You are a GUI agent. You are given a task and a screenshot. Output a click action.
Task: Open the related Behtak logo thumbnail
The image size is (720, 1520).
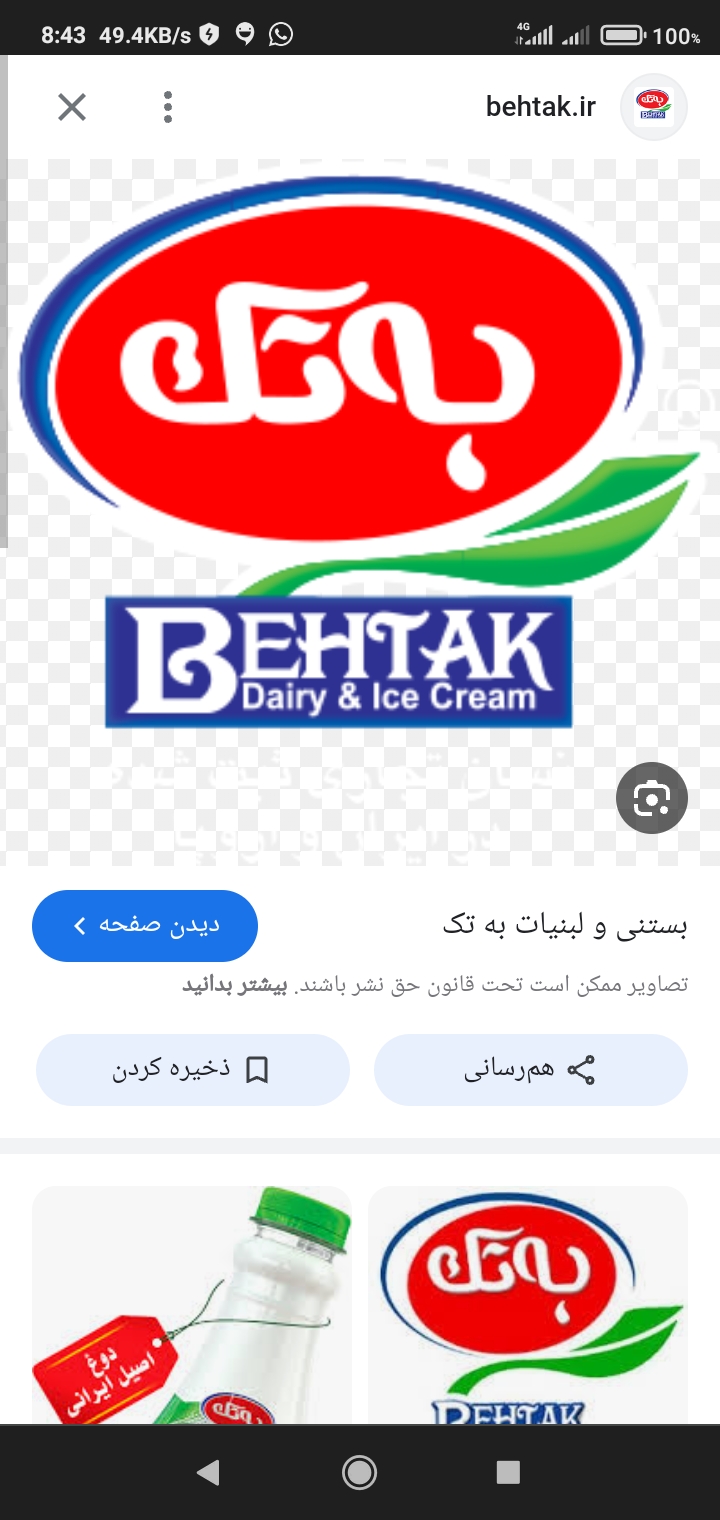528,1305
